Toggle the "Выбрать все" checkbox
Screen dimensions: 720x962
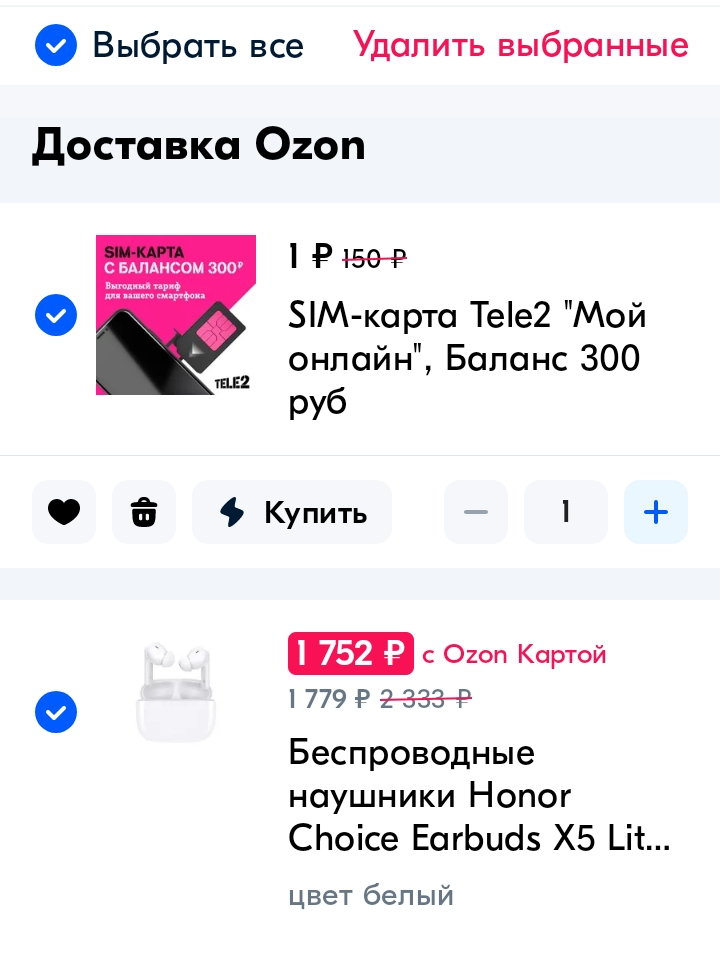[56, 45]
